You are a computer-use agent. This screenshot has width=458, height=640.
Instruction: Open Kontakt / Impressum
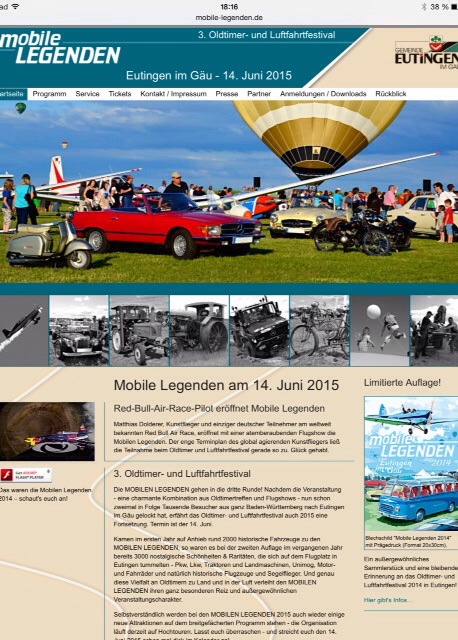tap(173, 94)
